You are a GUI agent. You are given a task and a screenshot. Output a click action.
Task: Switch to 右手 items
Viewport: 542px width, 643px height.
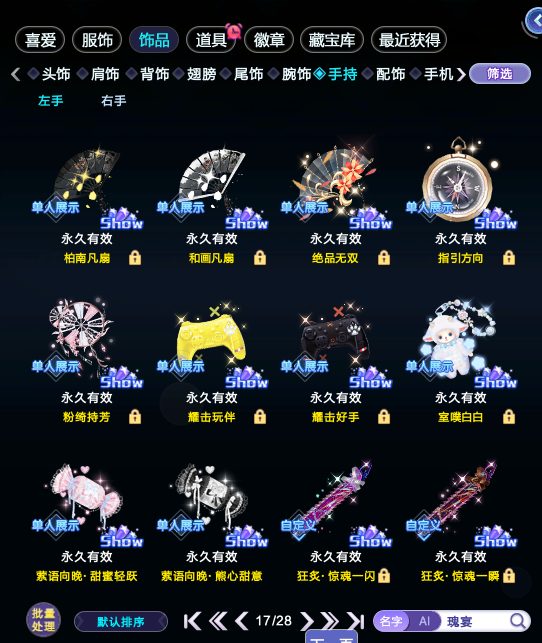(x=114, y=101)
